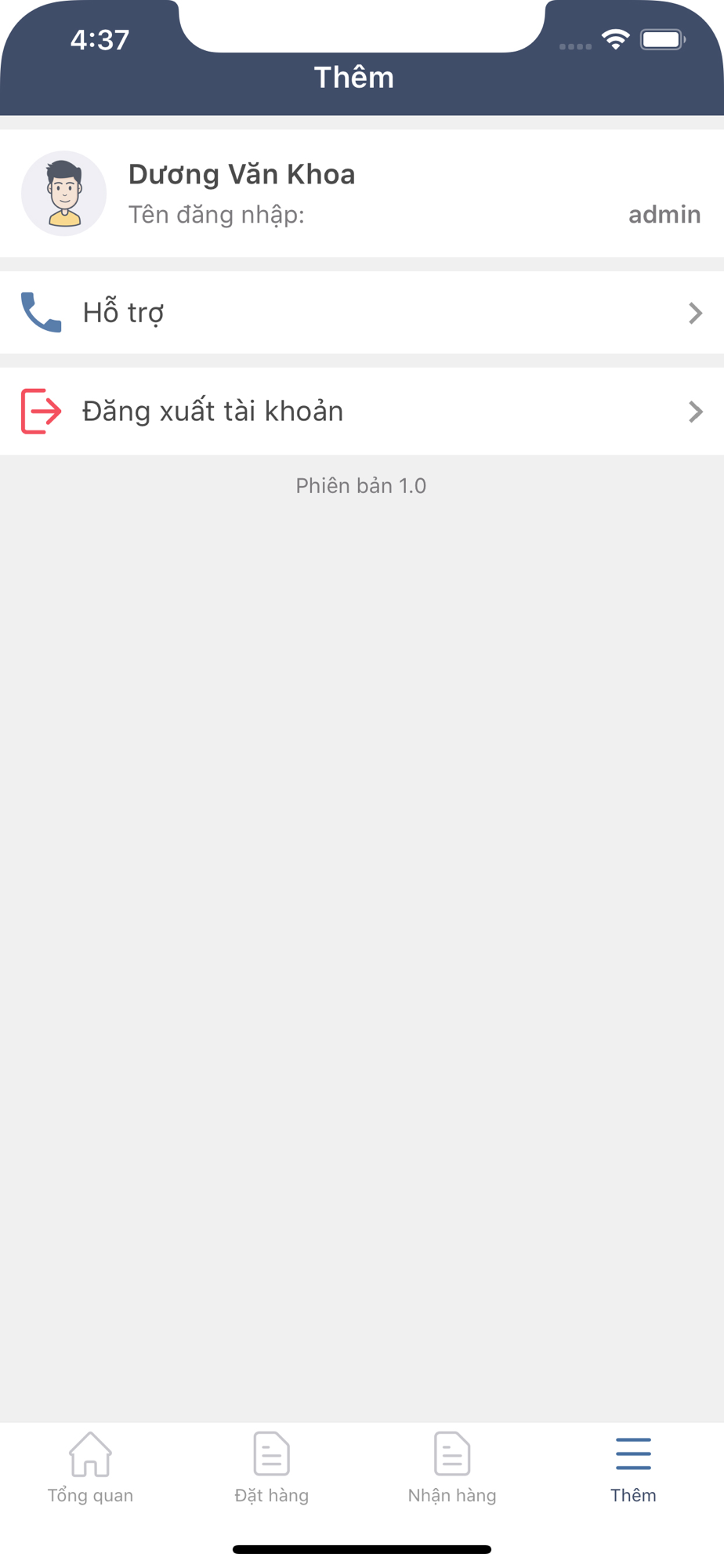Go to the Đặt hàng tab
Screen dimensions: 724x1568
(x=271, y=1468)
